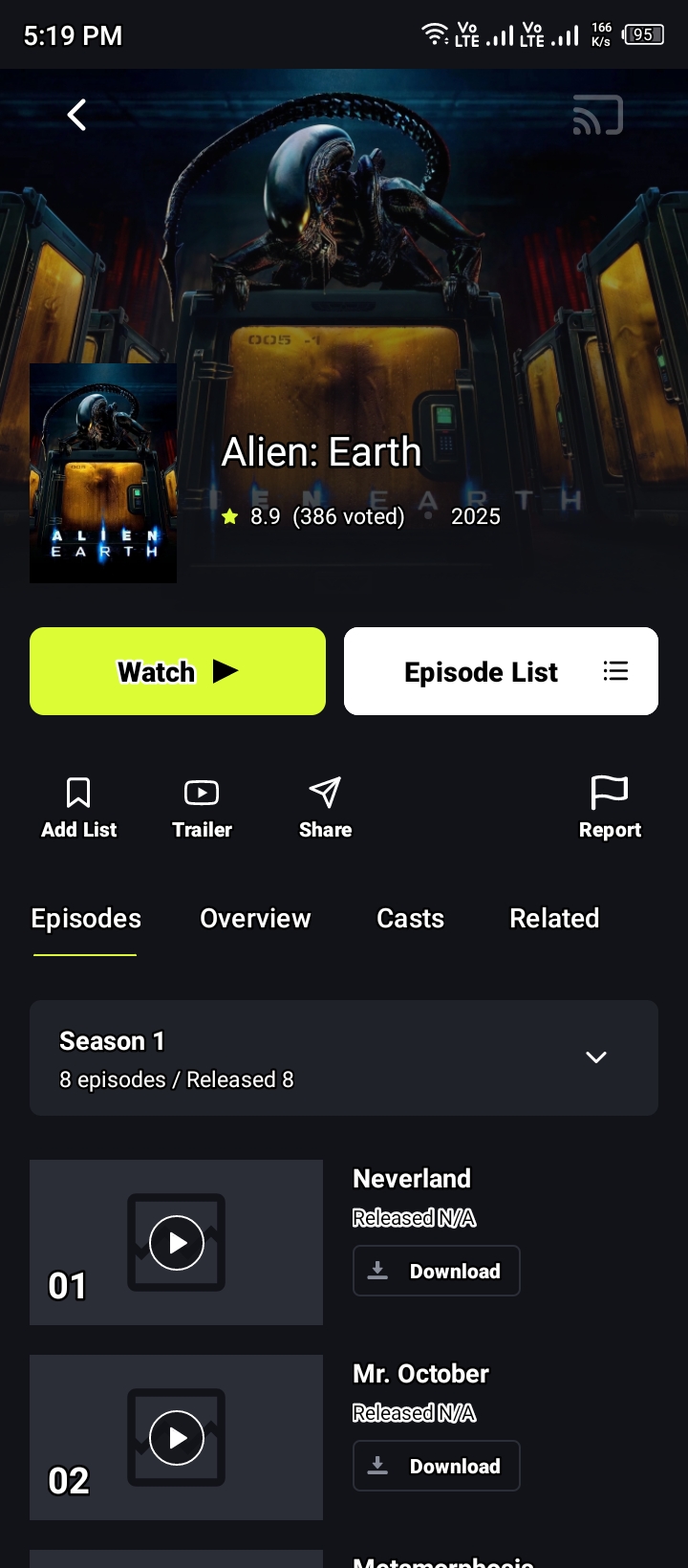Select the Related tab
The height and width of the screenshot is (1568, 688).
(x=554, y=919)
